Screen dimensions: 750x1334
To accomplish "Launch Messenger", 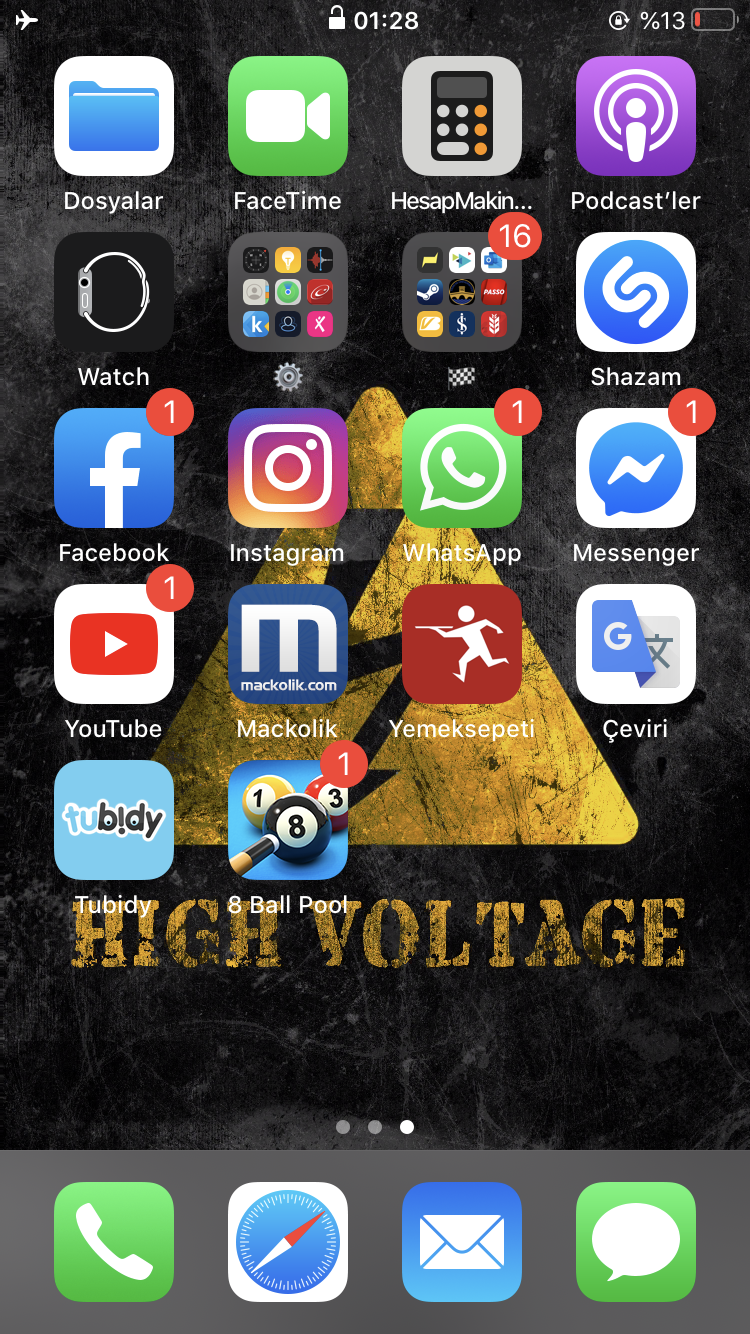I will 636,468.
